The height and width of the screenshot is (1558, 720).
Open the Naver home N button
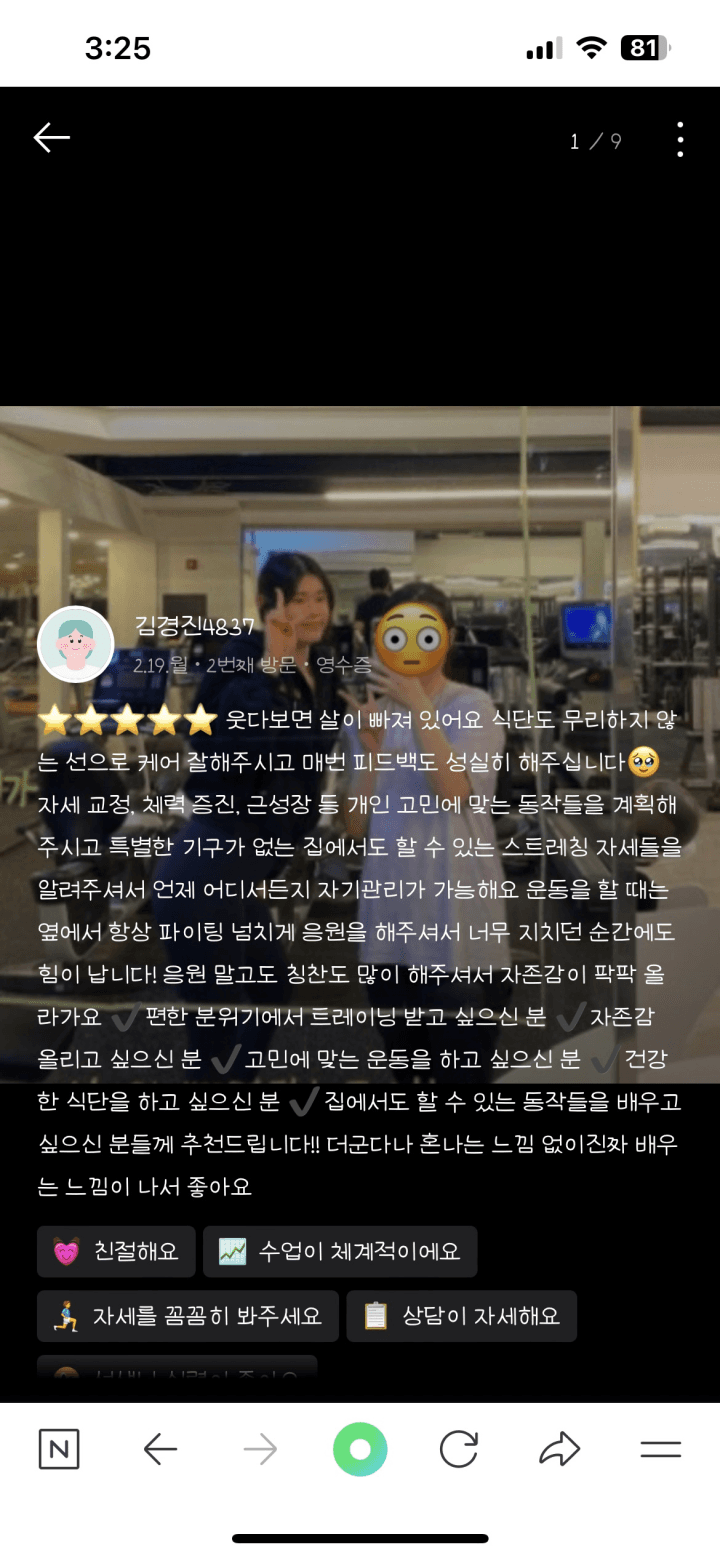[59, 1449]
